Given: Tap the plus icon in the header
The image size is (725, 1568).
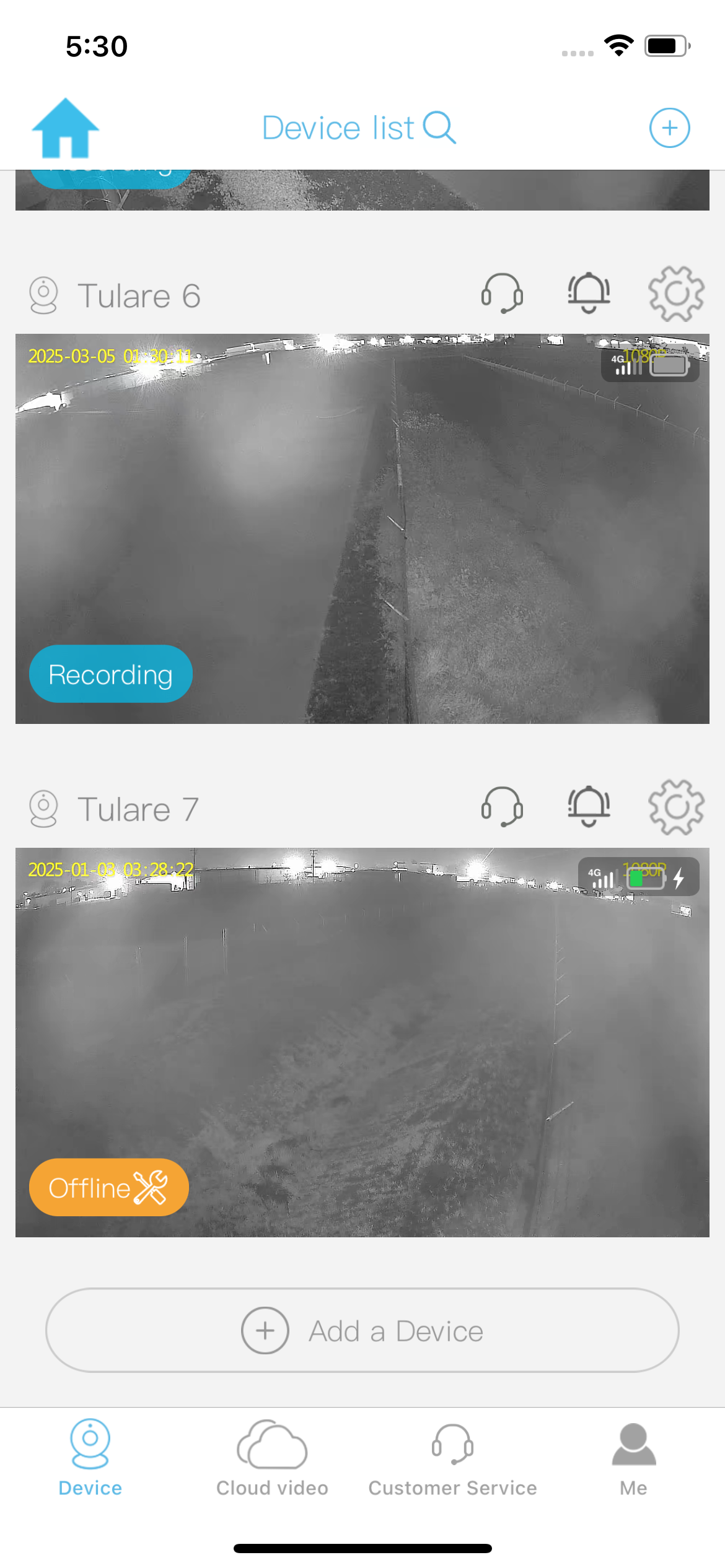Looking at the screenshot, I should [x=669, y=128].
